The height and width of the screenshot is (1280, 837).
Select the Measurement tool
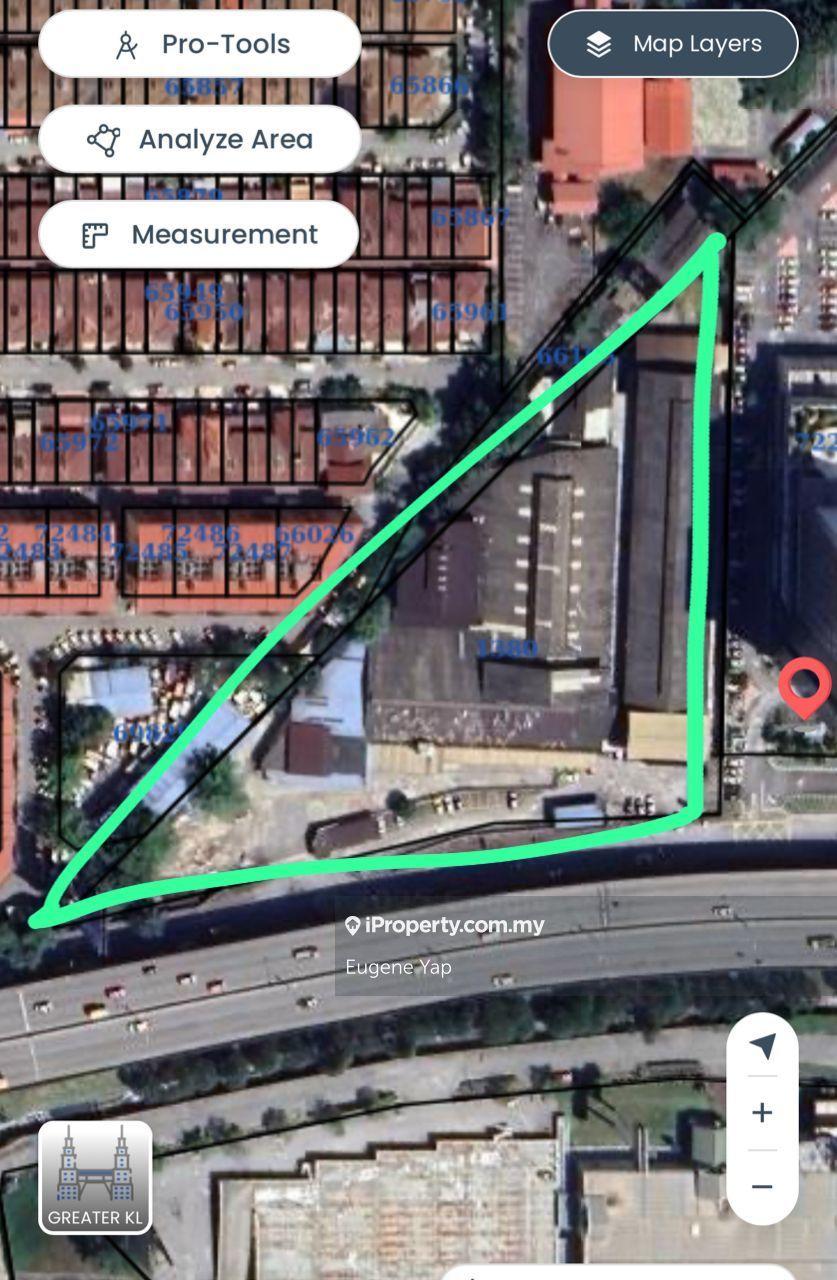(x=199, y=235)
